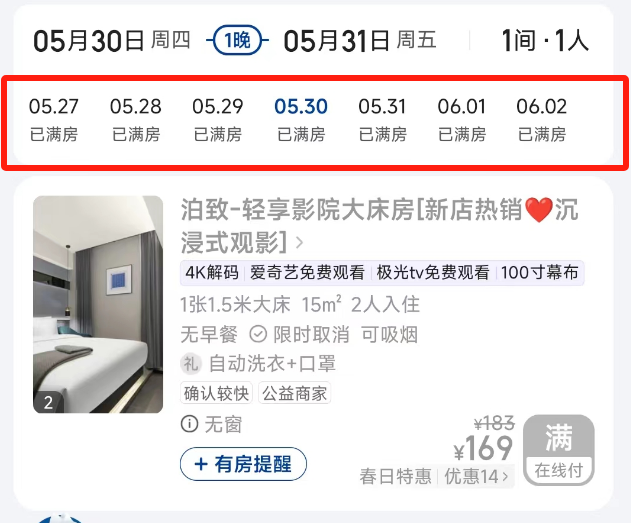Edit room and guest count 1间·1人

pos(545,41)
